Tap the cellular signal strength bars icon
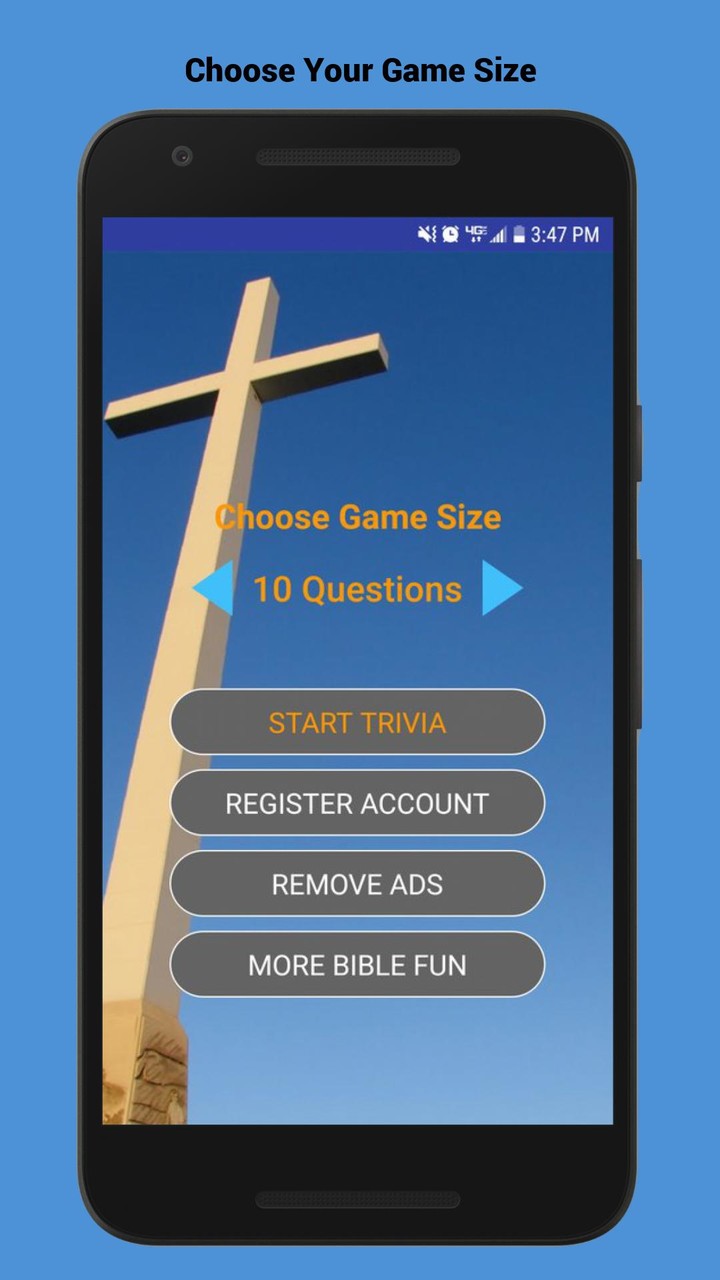The width and height of the screenshot is (720, 1280). click(x=499, y=236)
